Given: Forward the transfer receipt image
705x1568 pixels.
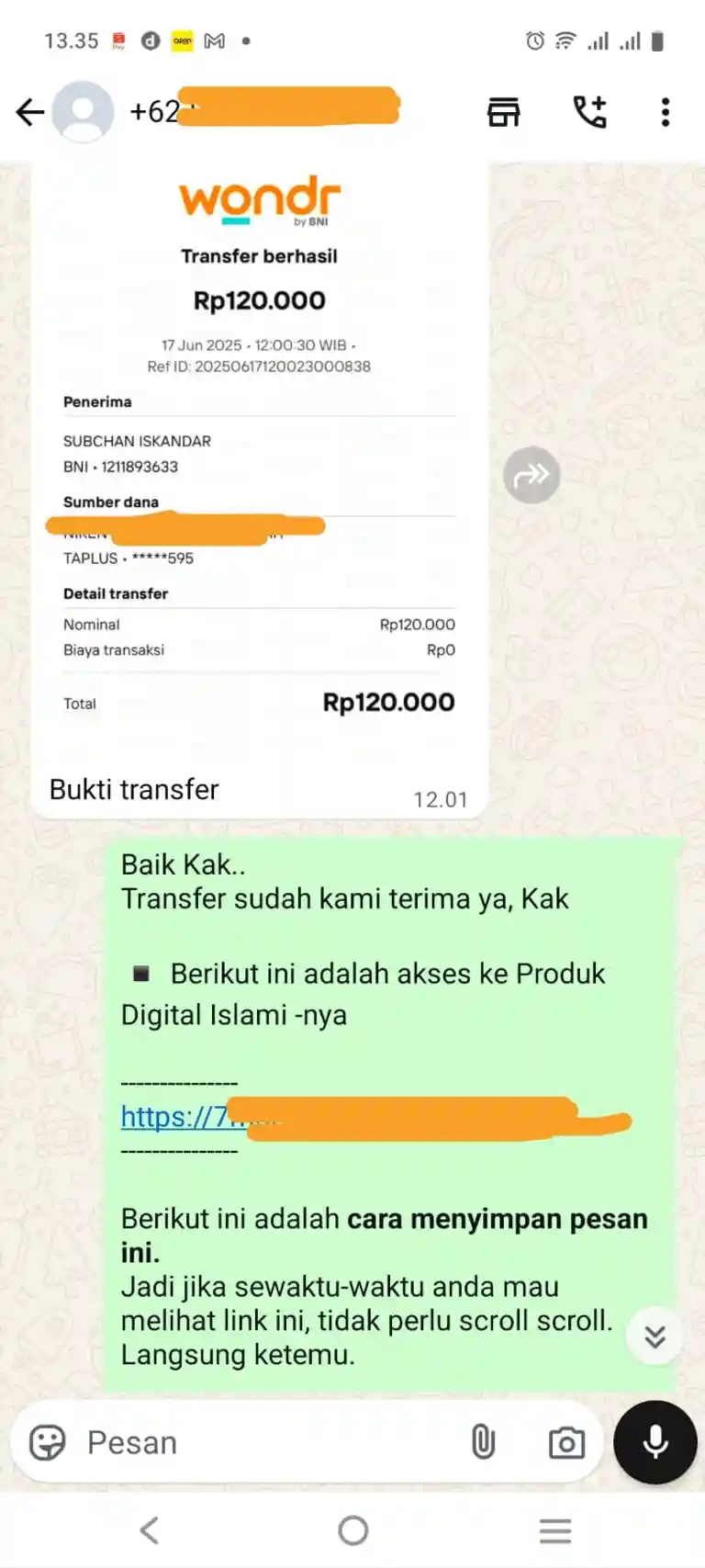Looking at the screenshot, I should click(532, 475).
